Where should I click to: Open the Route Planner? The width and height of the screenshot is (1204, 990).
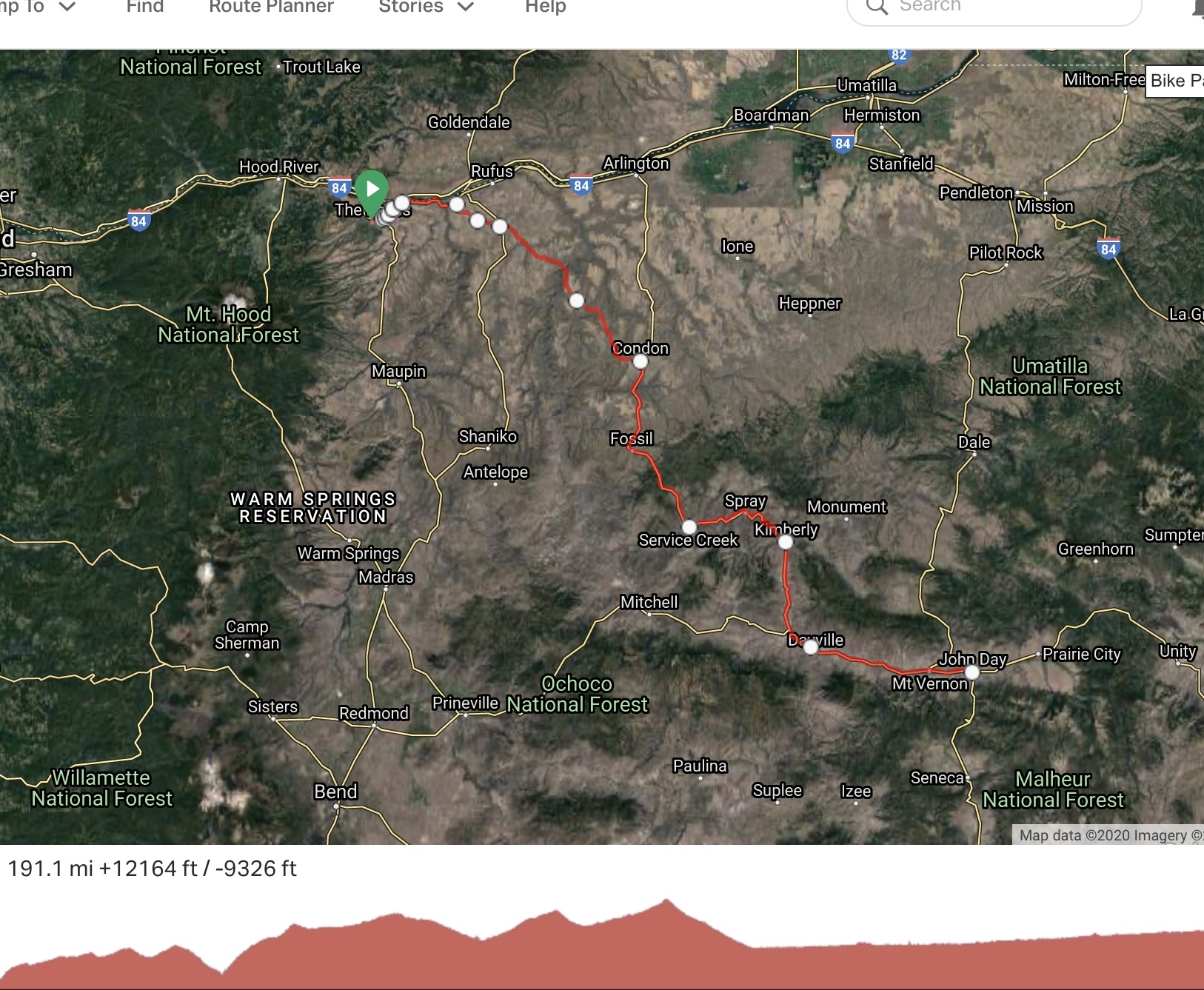click(x=271, y=7)
